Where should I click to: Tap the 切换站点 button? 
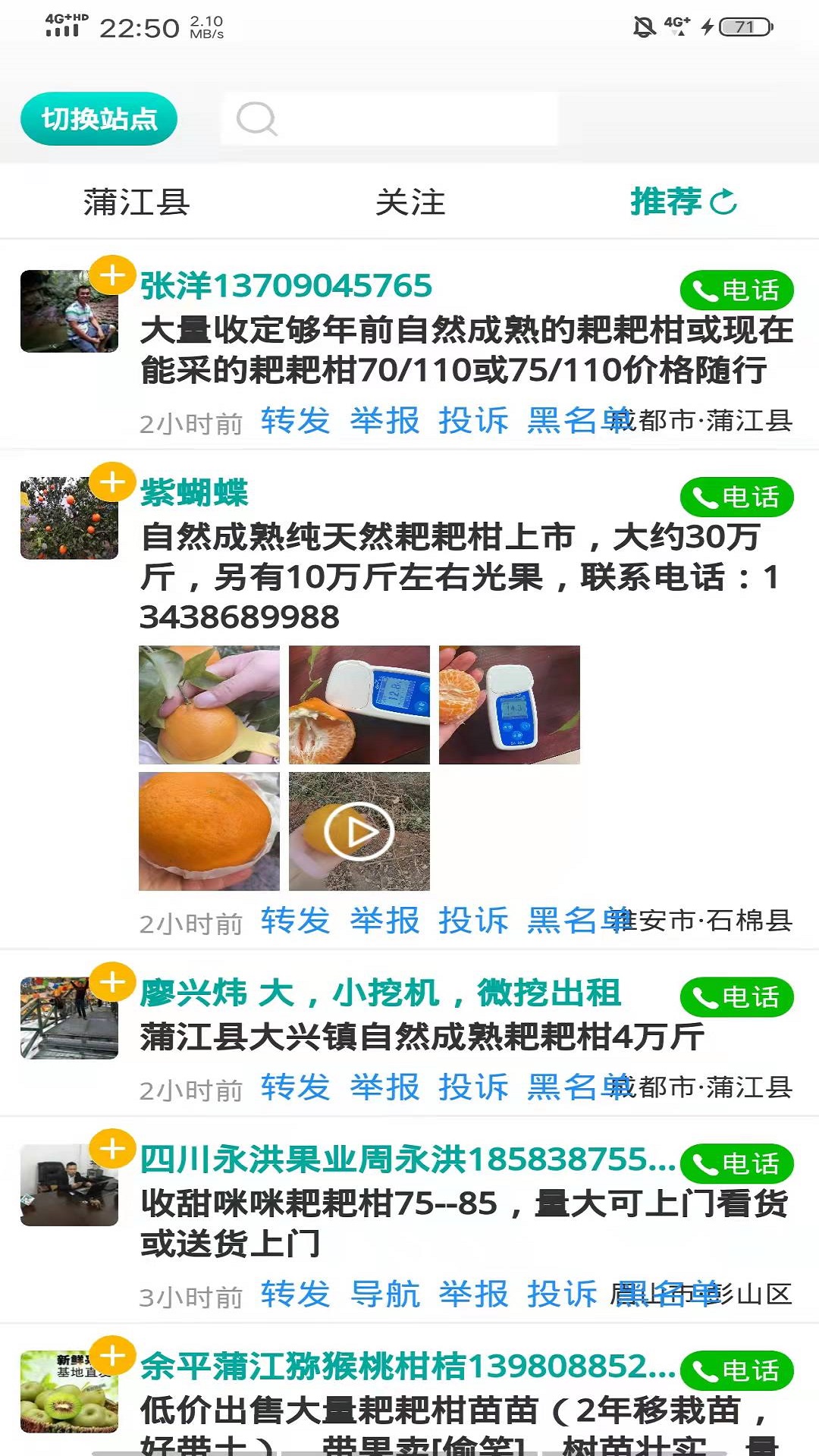click(x=99, y=119)
